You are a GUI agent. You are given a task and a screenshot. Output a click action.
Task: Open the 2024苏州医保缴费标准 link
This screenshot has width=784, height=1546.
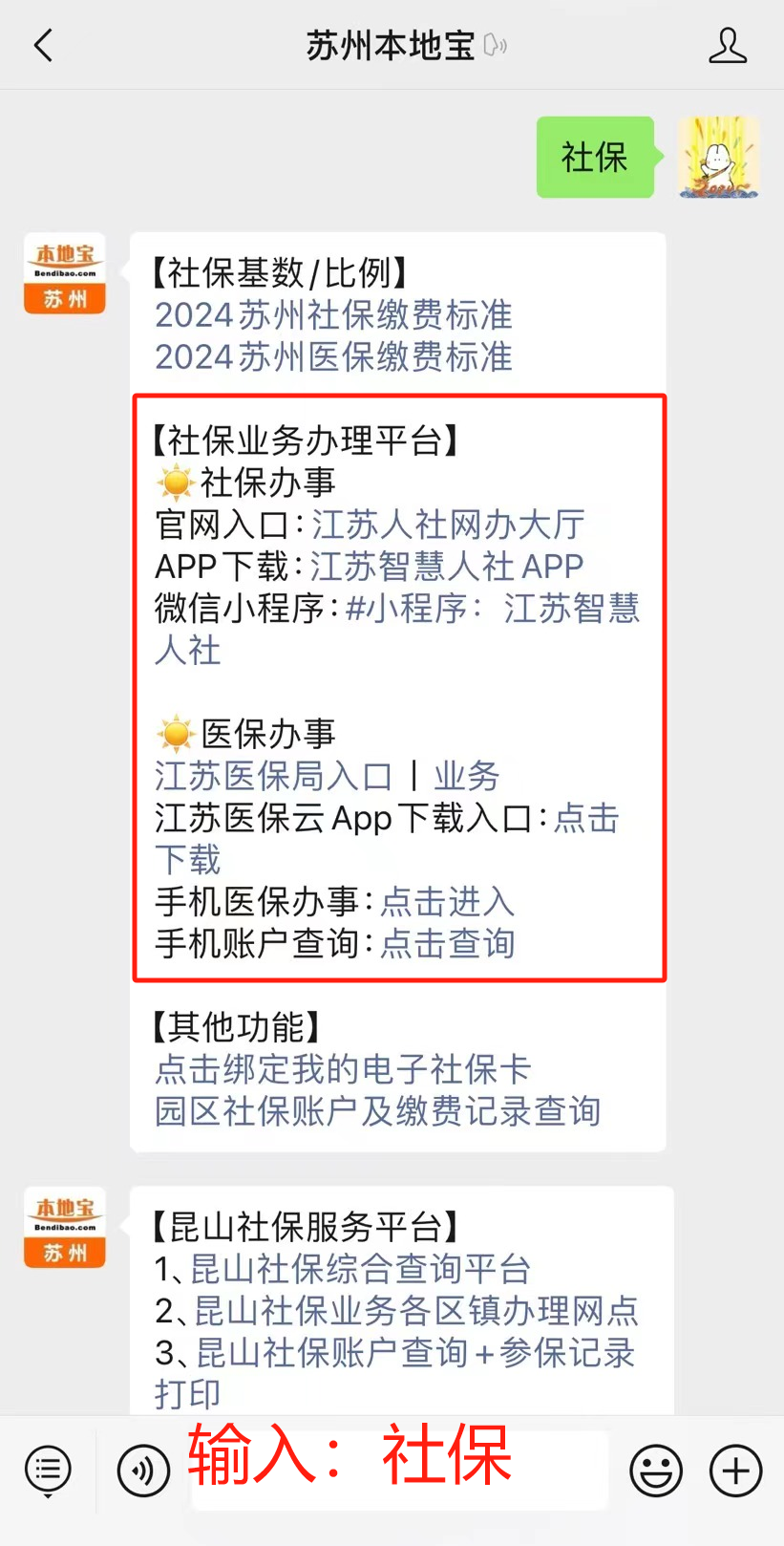(333, 357)
